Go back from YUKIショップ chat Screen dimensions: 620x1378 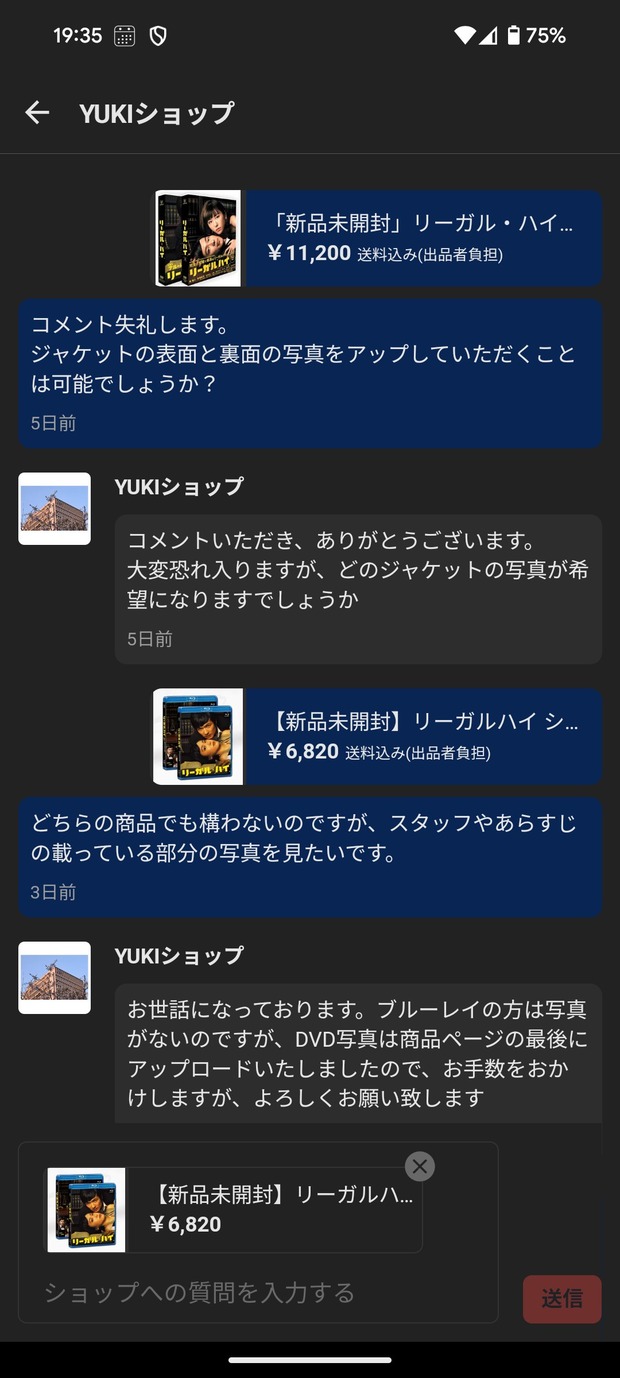tap(37, 113)
